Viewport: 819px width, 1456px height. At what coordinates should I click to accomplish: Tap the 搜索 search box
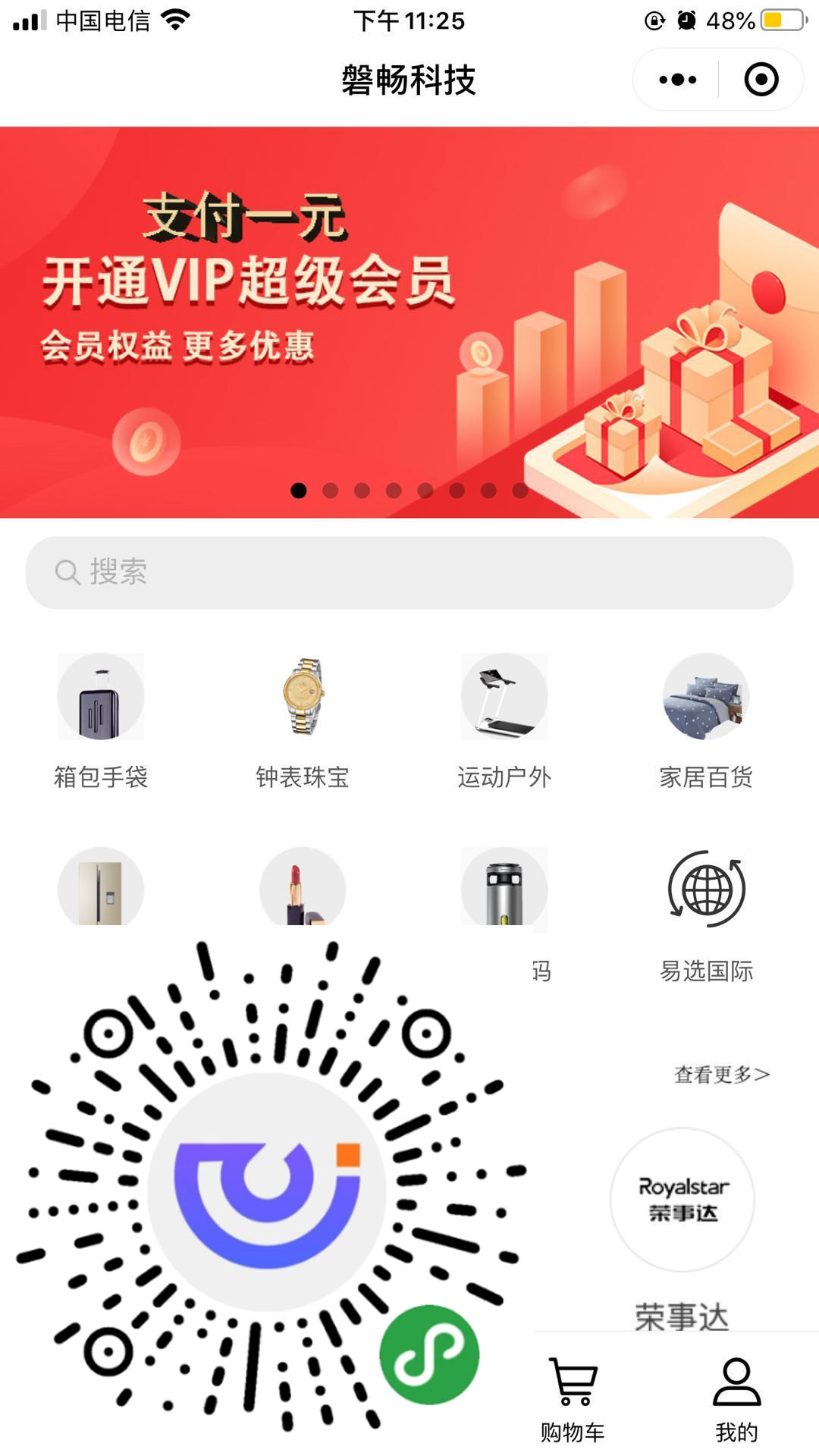click(x=409, y=573)
